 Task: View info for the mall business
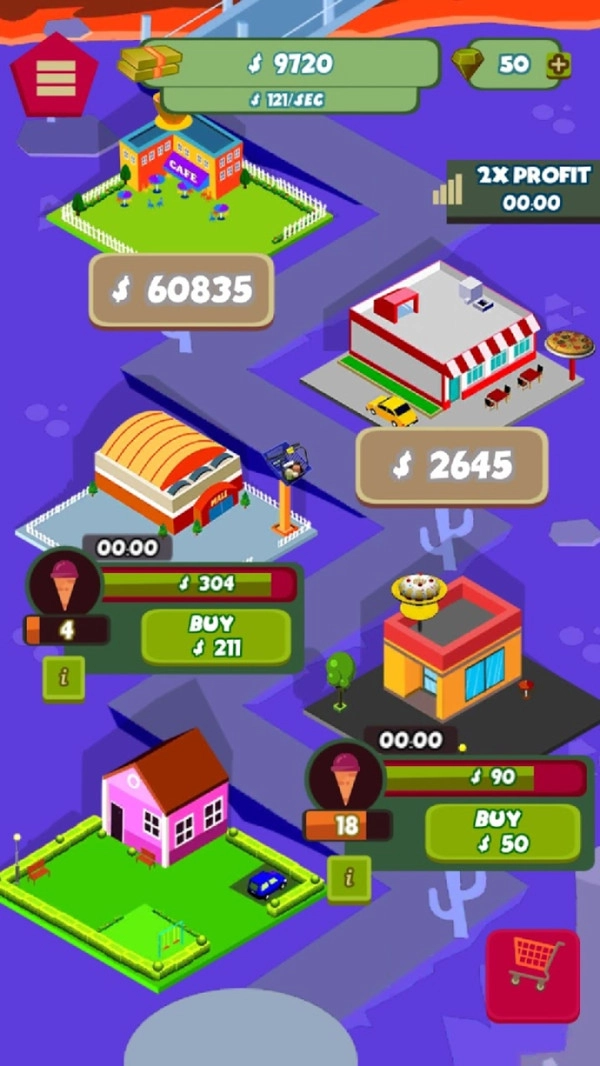64,677
